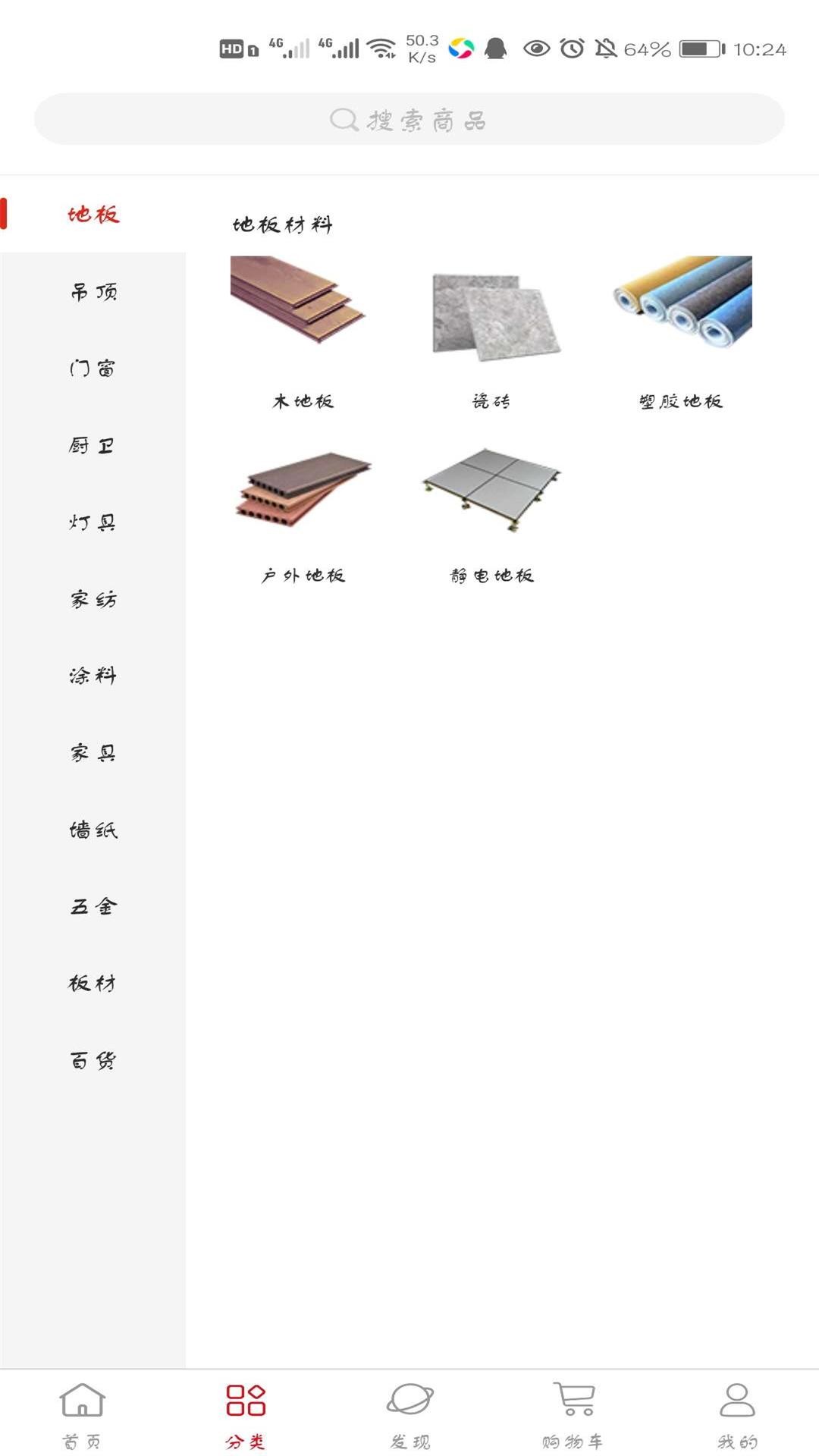Open the 涂料 category
819x1456 pixels.
pyautogui.click(x=93, y=676)
